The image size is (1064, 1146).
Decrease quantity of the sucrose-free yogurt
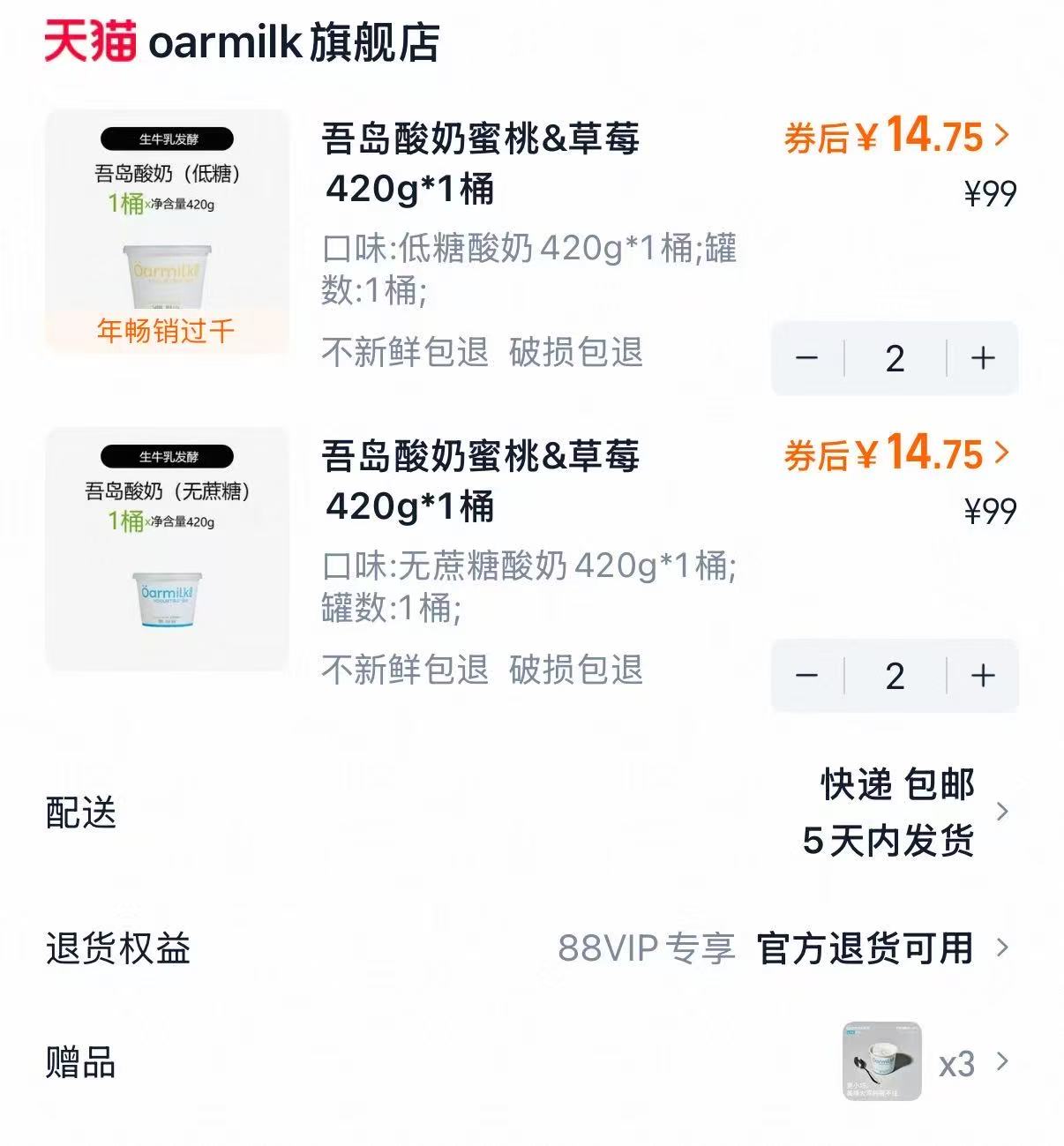[x=806, y=677]
